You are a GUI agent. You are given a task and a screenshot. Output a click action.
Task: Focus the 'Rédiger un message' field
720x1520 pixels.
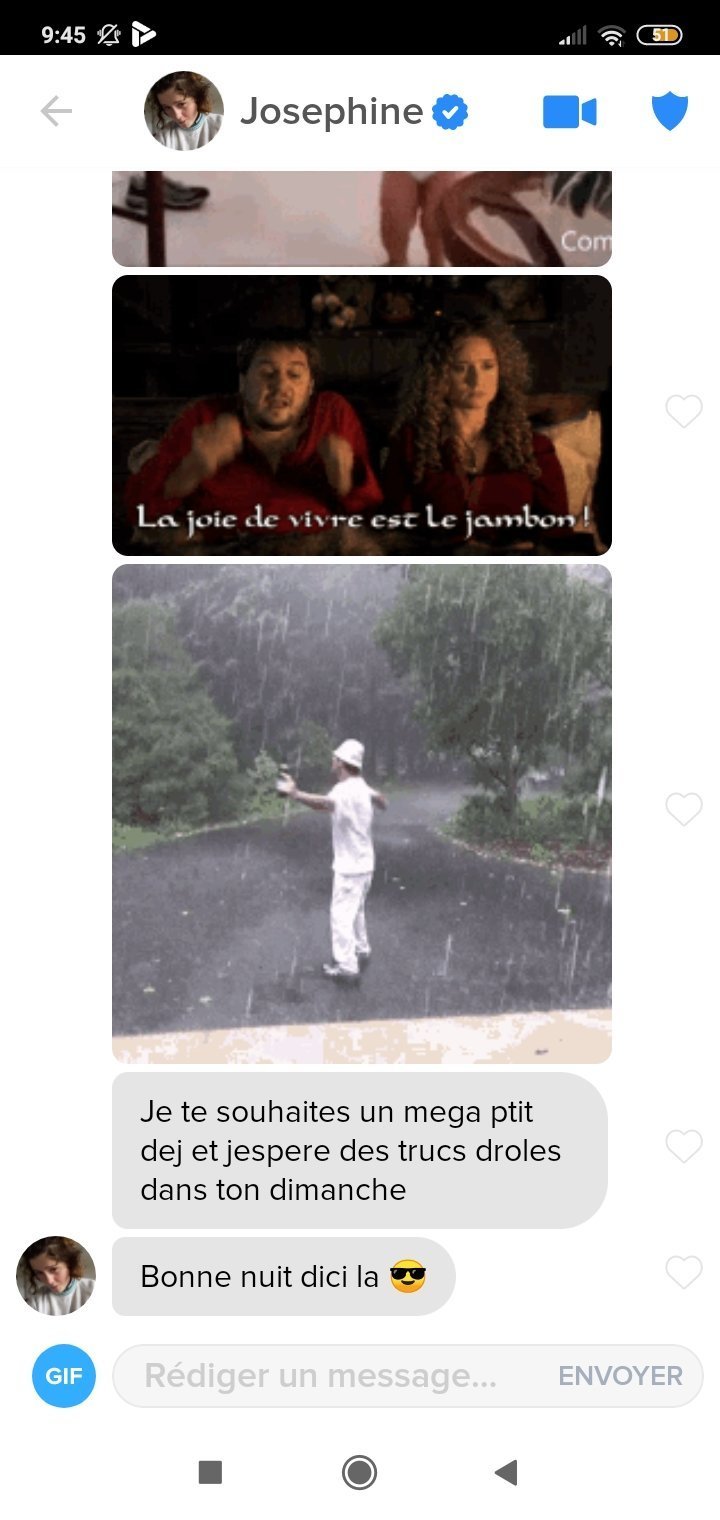[x=335, y=1376]
